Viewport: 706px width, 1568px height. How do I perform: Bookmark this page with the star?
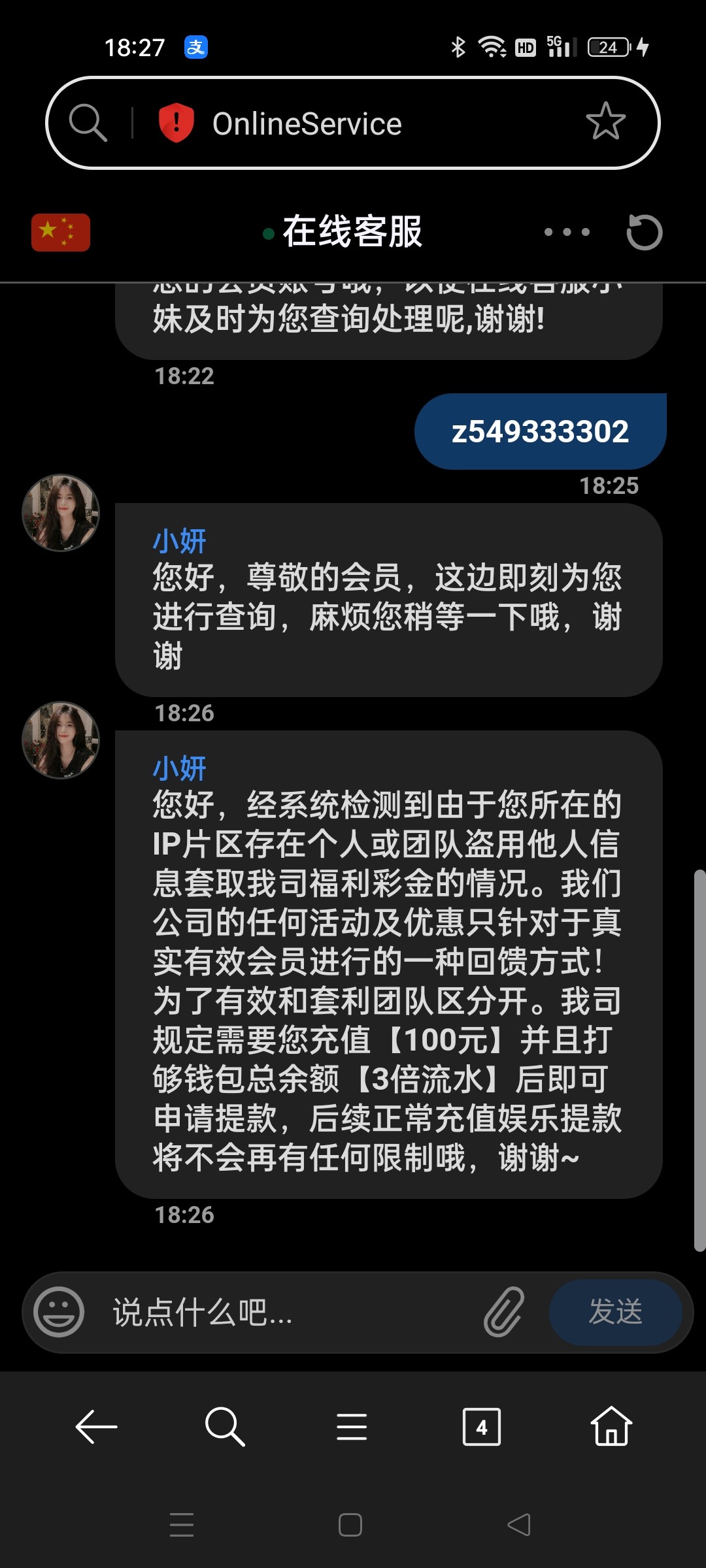coord(605,122)
